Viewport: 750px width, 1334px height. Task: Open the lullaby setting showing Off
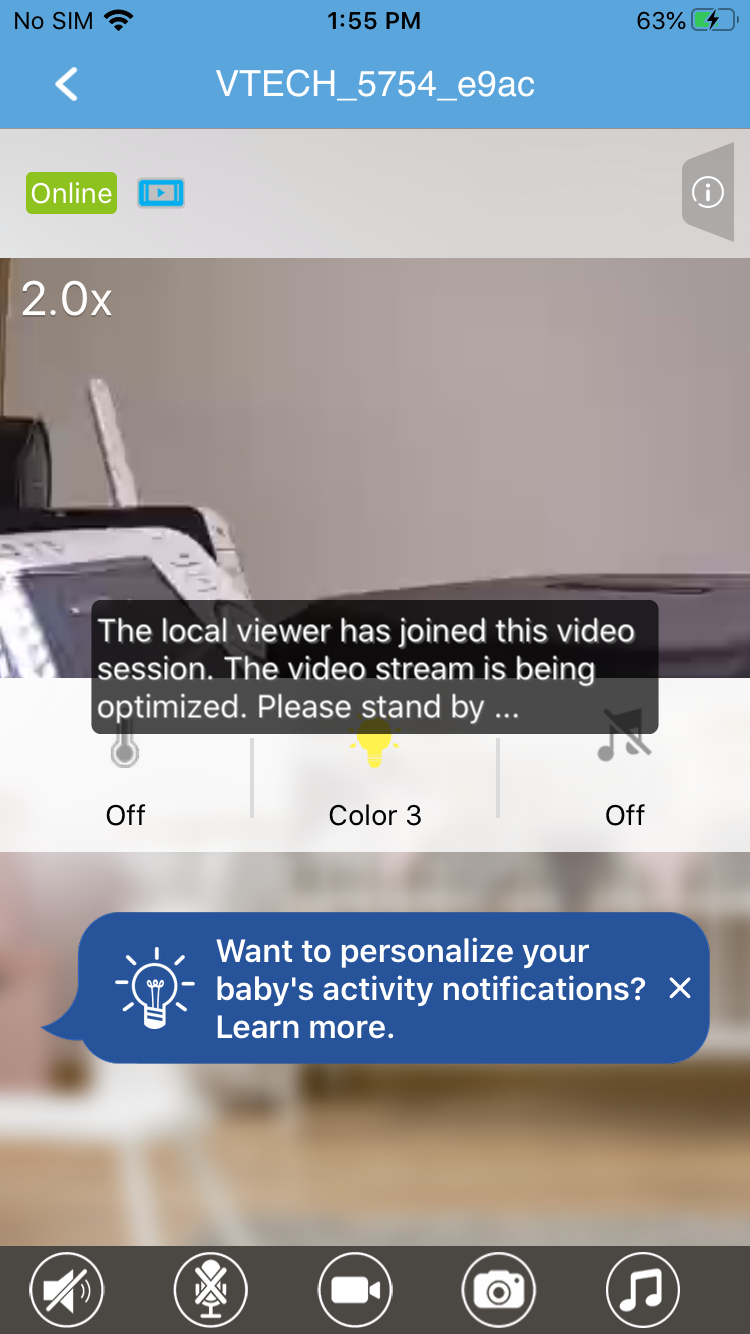pyautogui.click(x=625, y=780)
